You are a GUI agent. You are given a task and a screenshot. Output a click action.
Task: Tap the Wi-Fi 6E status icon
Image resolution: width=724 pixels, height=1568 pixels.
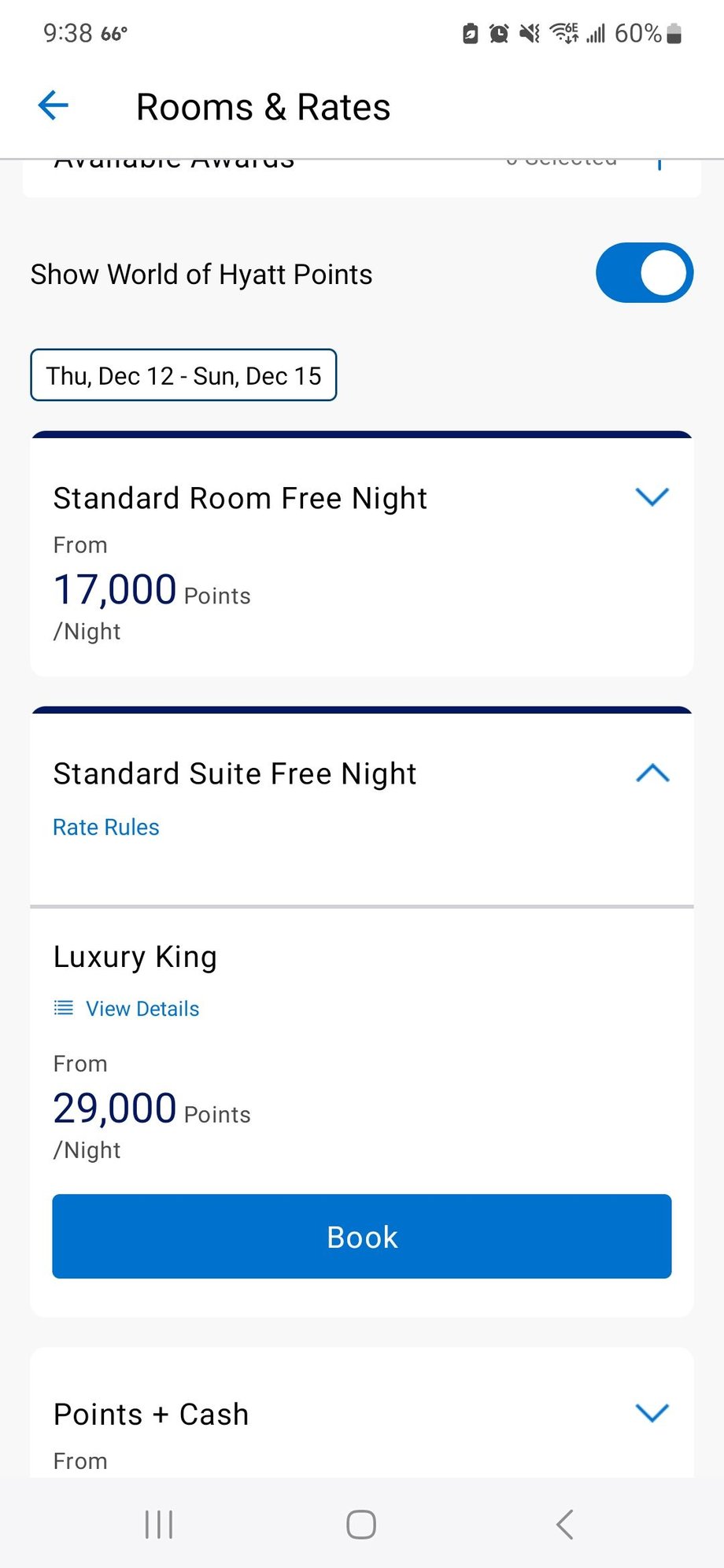click(x=563, y=33)
